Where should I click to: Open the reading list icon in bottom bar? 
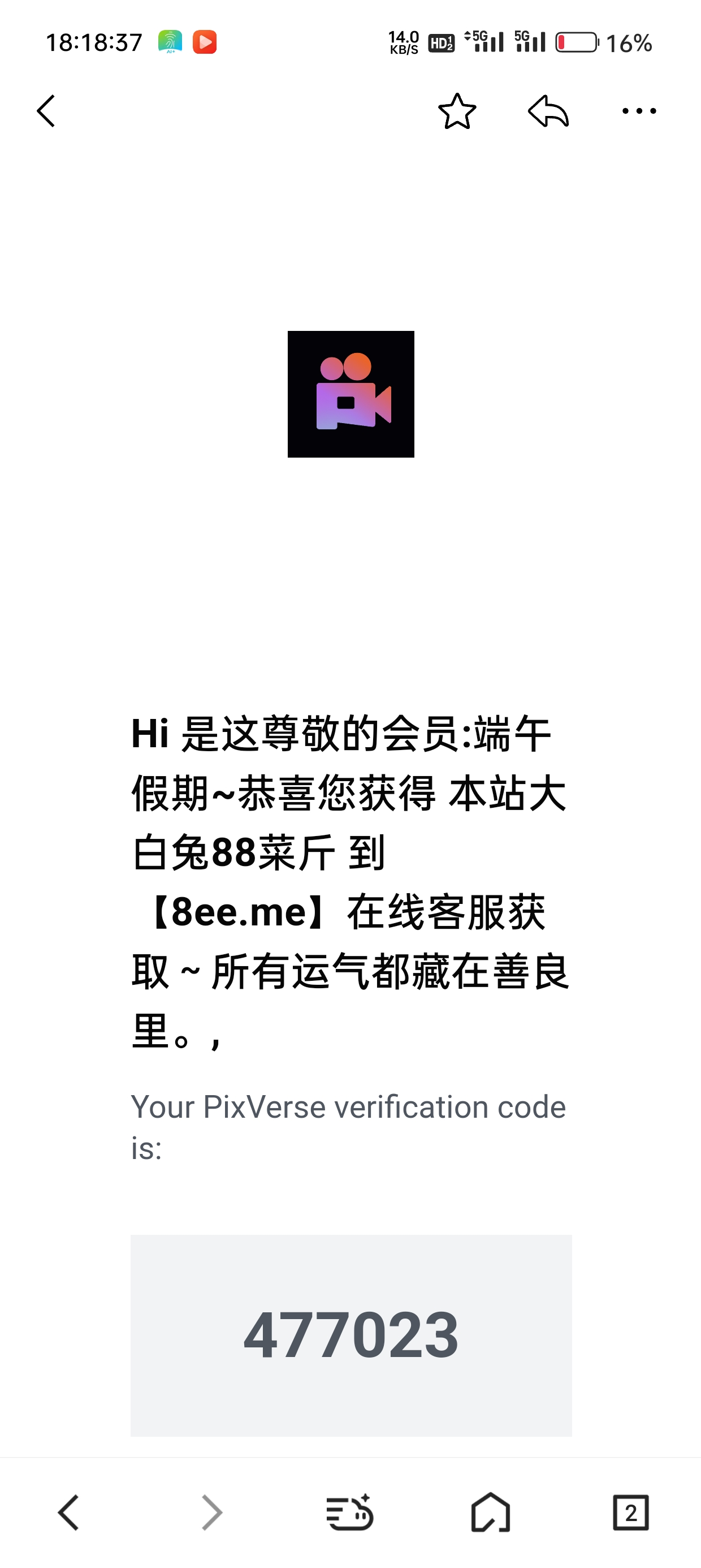click(350, 1513)
